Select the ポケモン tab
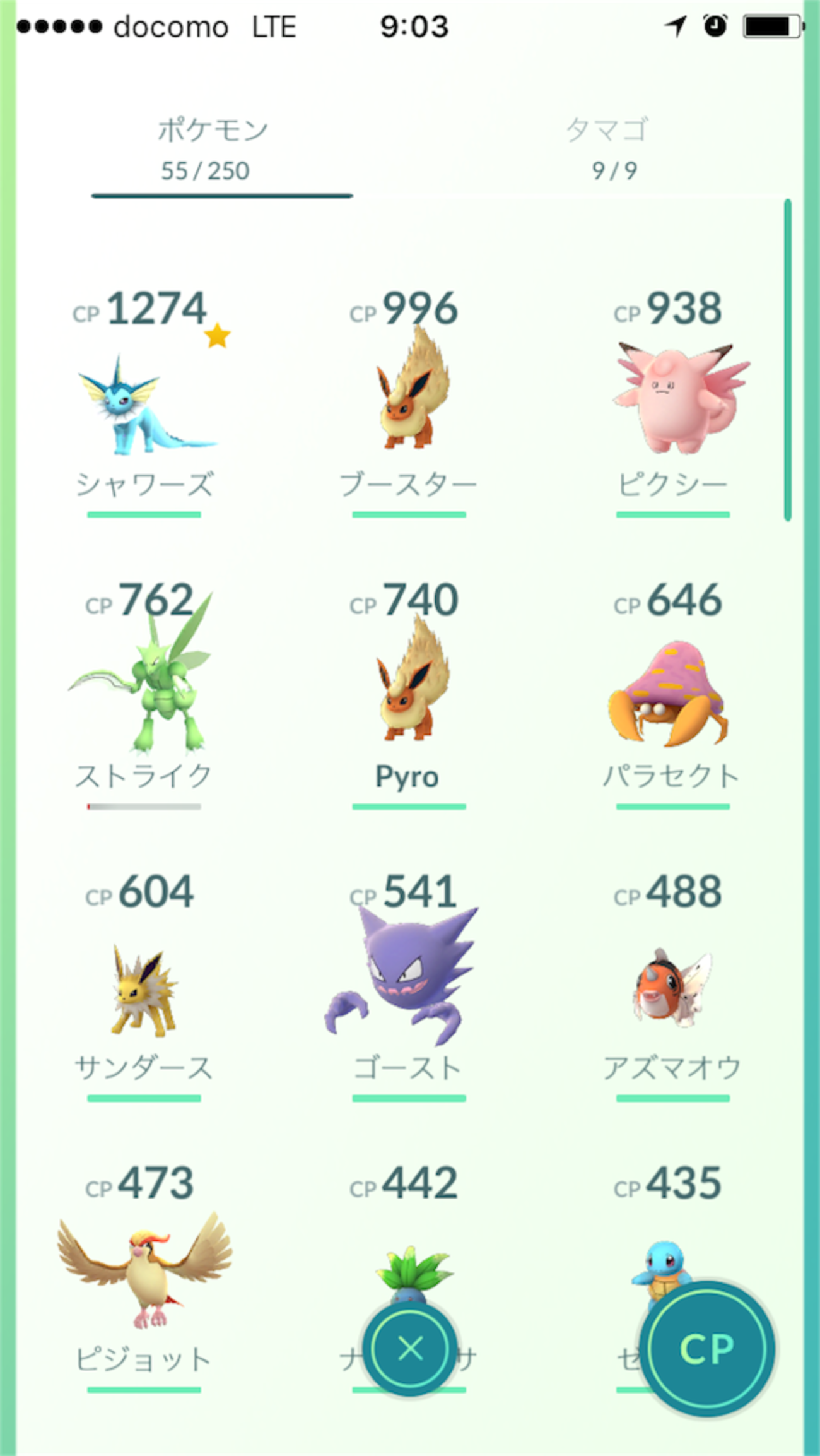 click(x=213, y=148)
